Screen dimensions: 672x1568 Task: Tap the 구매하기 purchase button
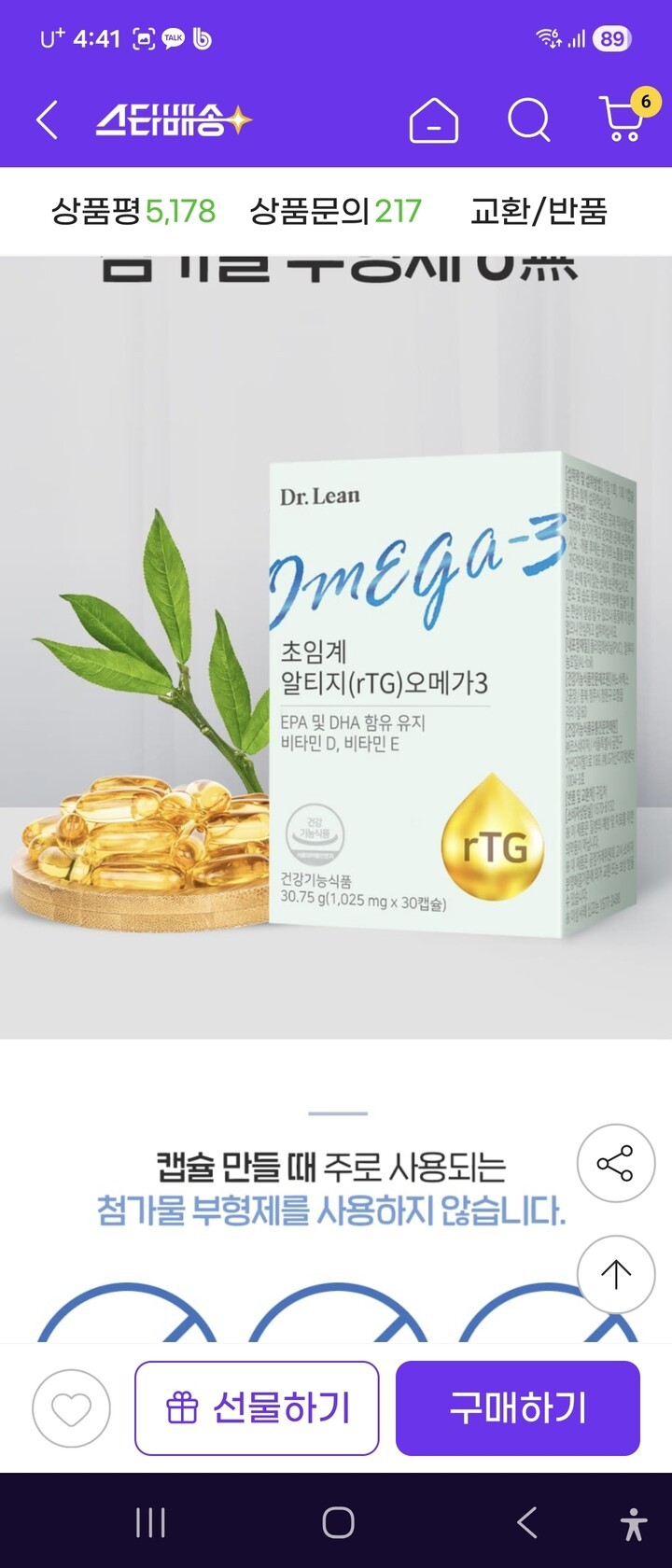click(x=518, y=1407)
